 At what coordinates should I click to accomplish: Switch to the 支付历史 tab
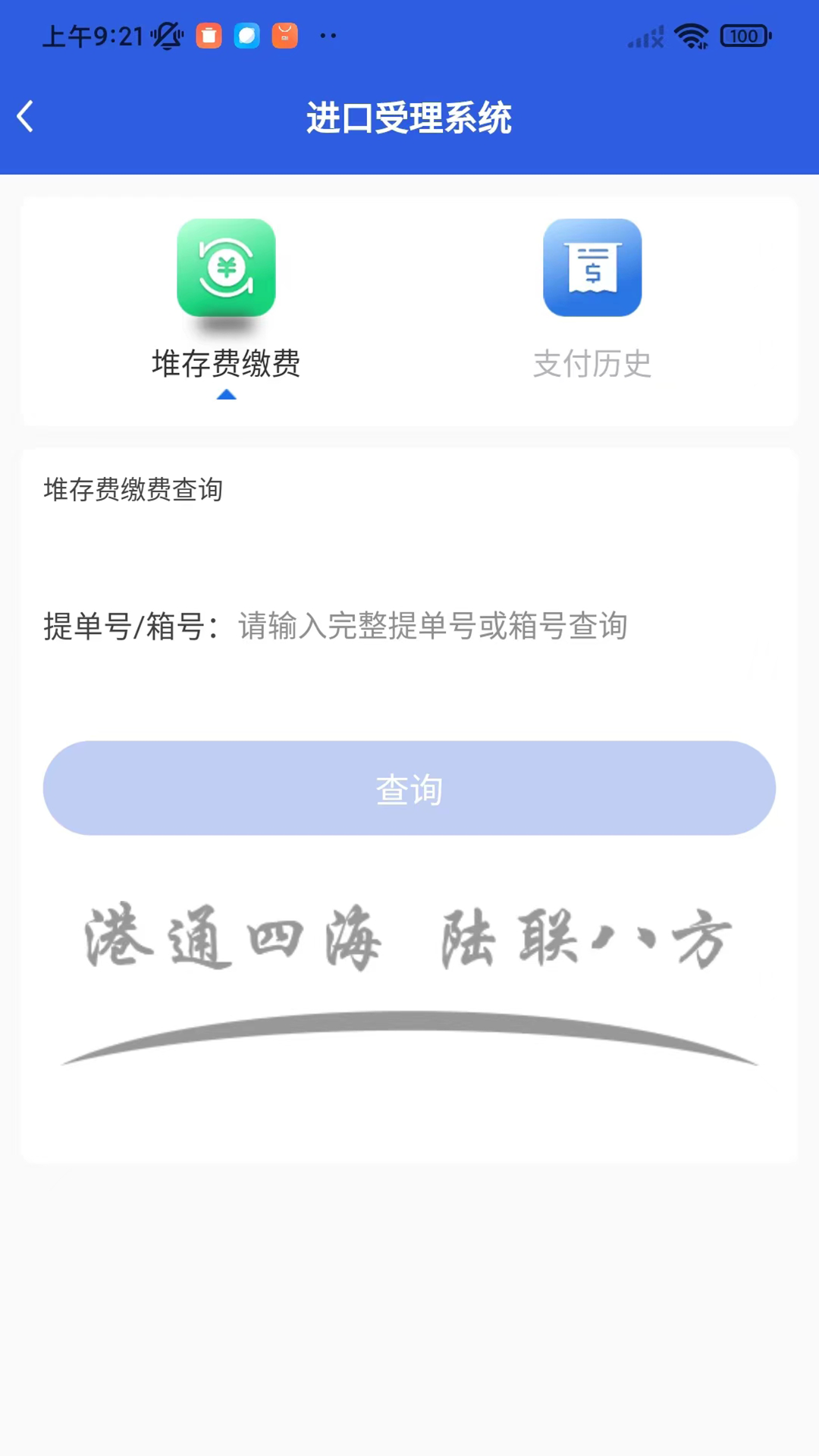592,300
